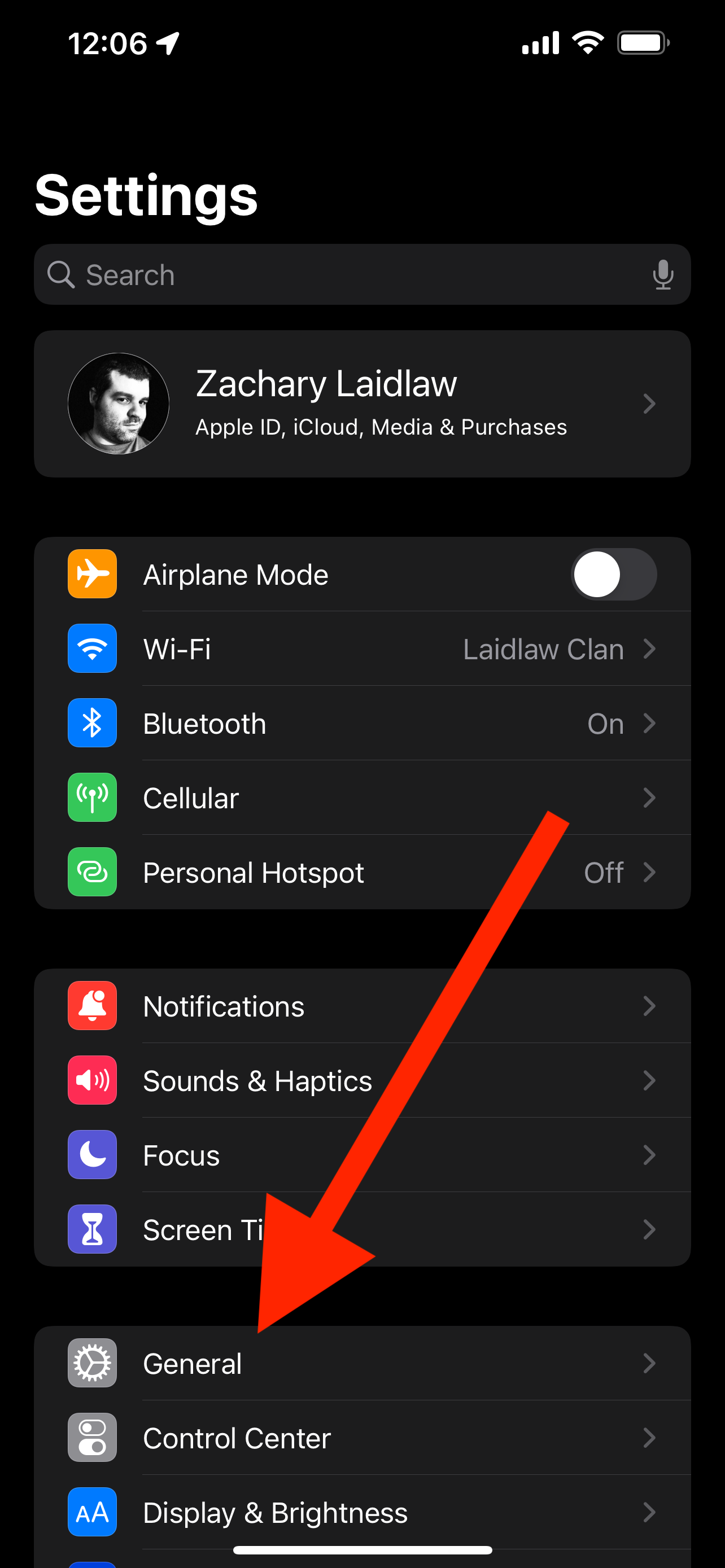Viewport: 725px width, 1568px height.
Task: Tap Zachary Laidlaw's profile photo
Action: [x=119, y=403]
